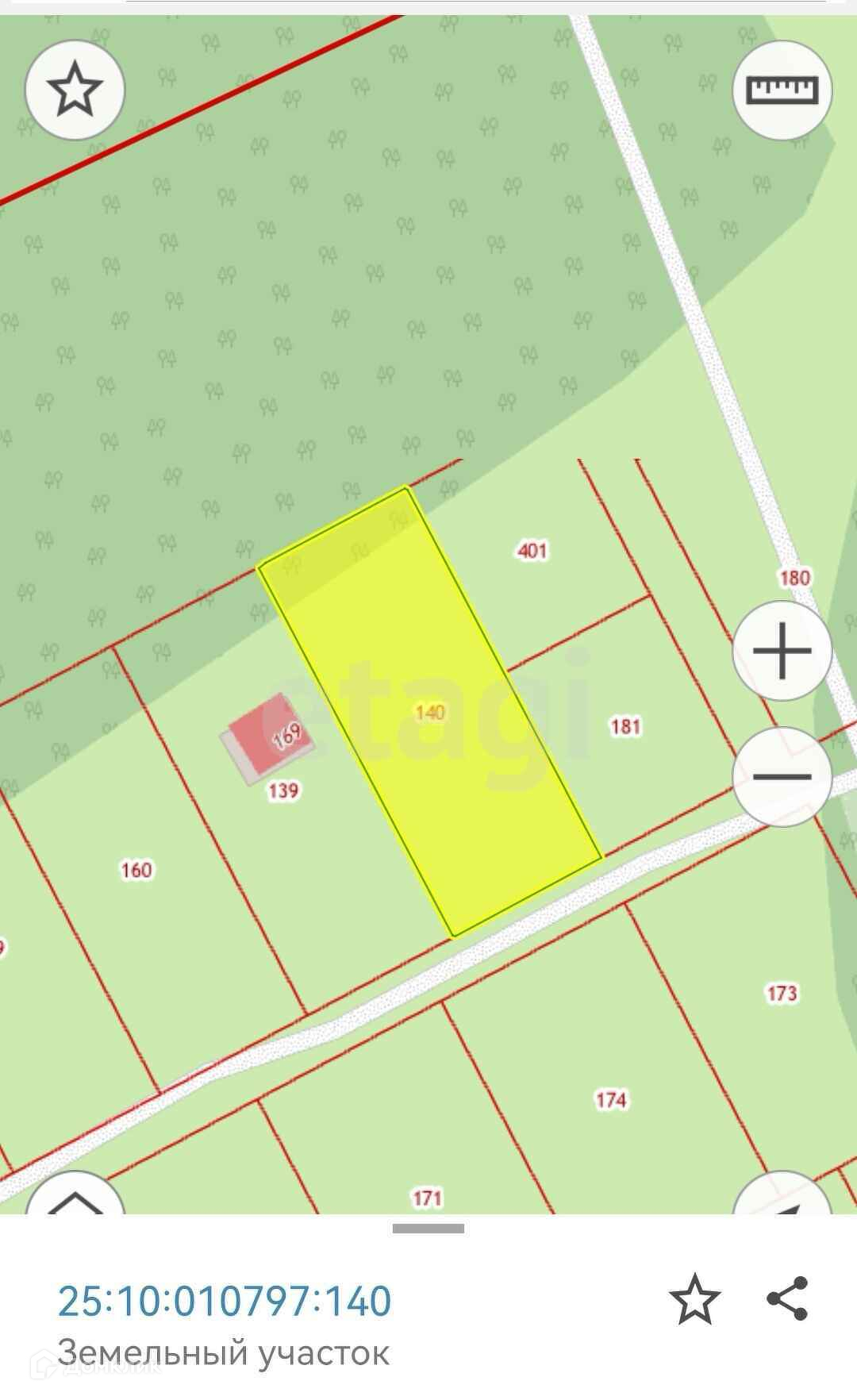Center map on my location
The height and width of the screenshot is (1400, 857).
pyautogui.click(x=782, y=1197)
